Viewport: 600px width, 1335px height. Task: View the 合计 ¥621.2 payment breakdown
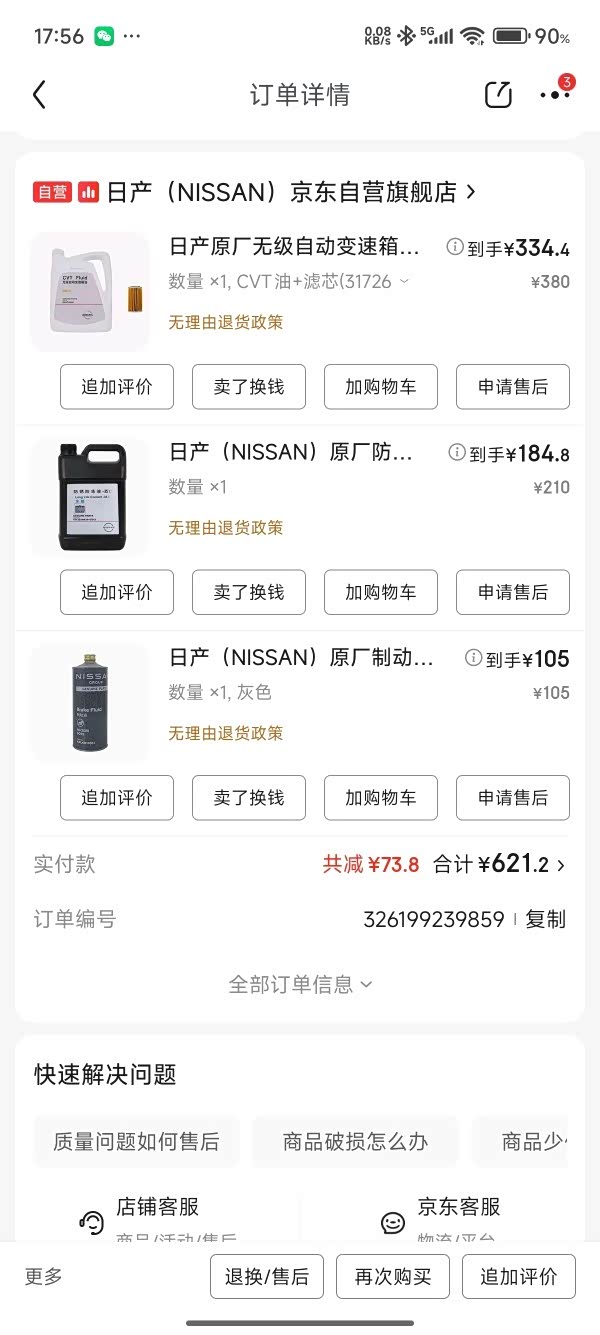click(500, 865)
